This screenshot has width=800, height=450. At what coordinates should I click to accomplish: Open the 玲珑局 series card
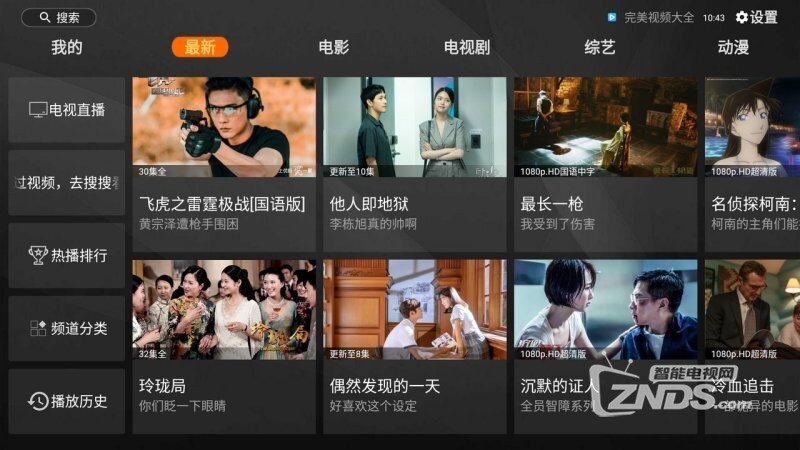(224, 340)
